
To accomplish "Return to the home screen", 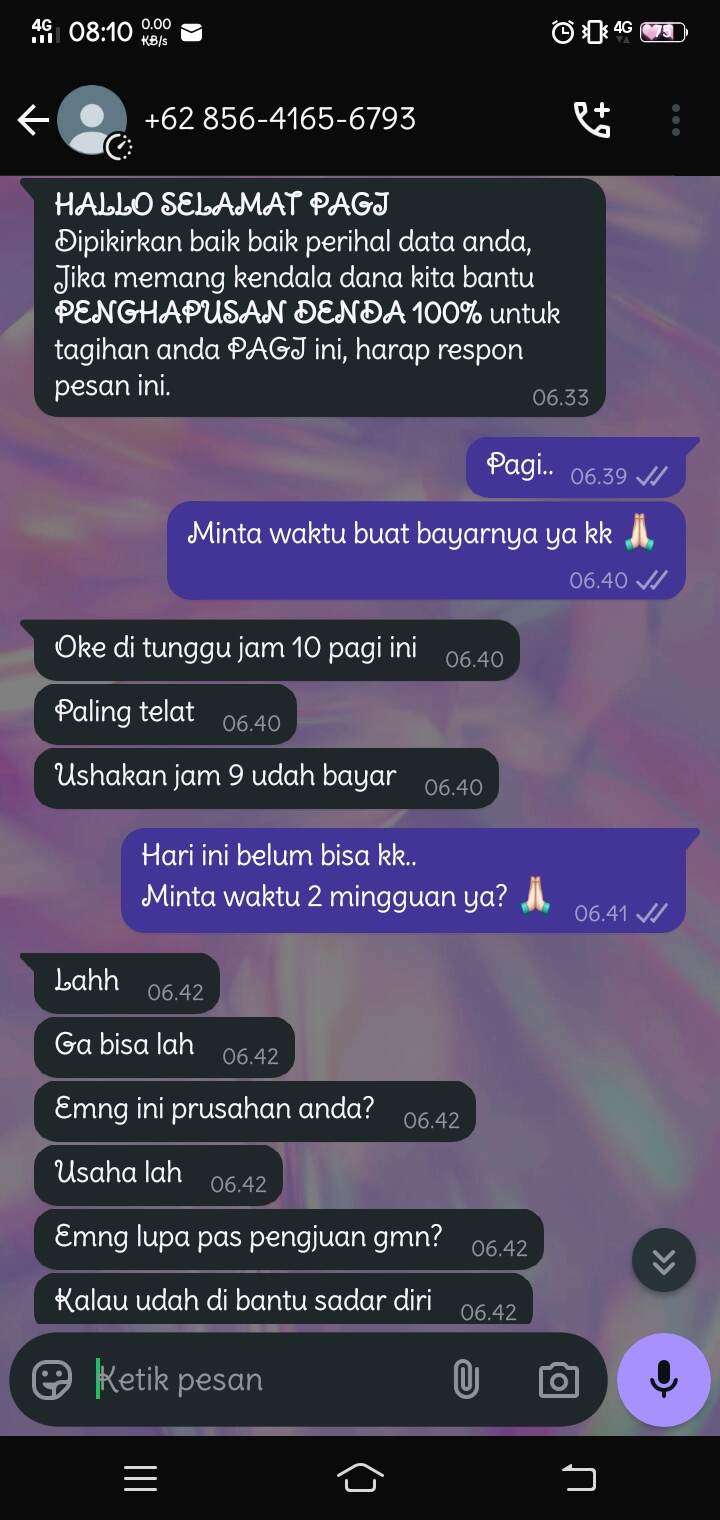I will tap(360, 1478).
